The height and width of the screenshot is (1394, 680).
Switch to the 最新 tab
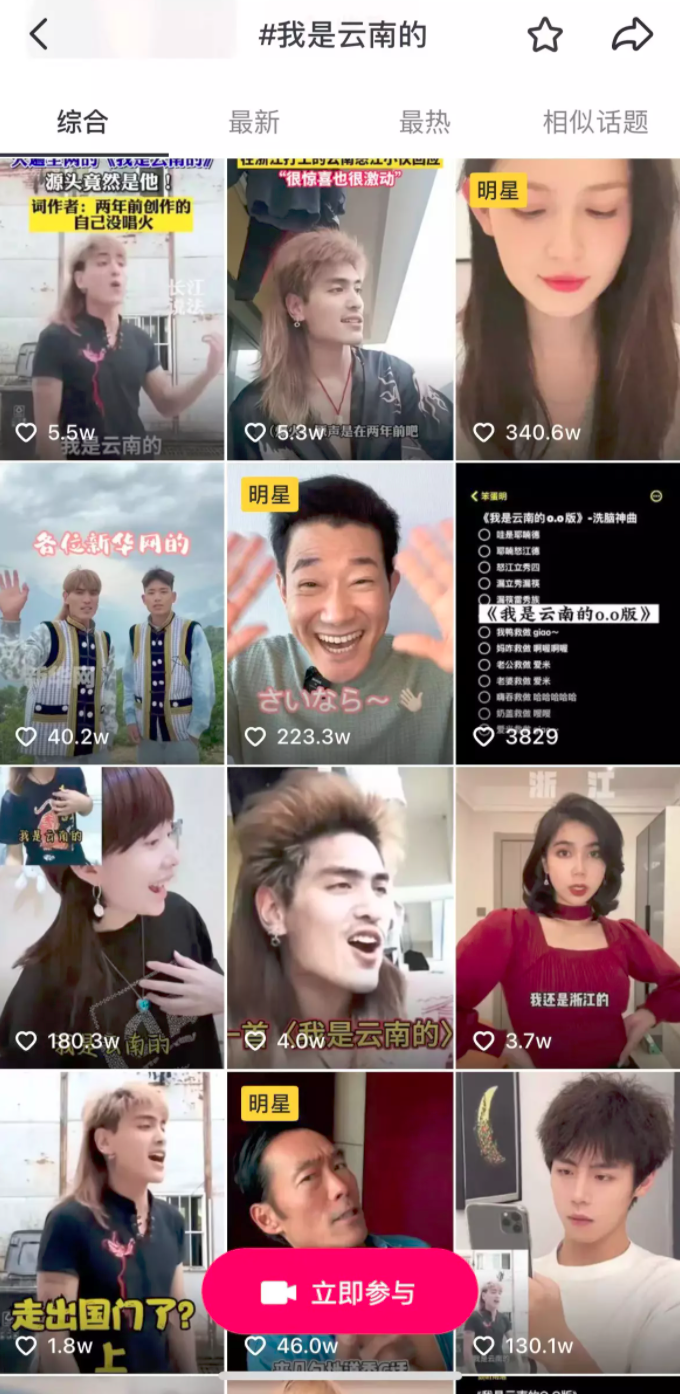(254, 122)
